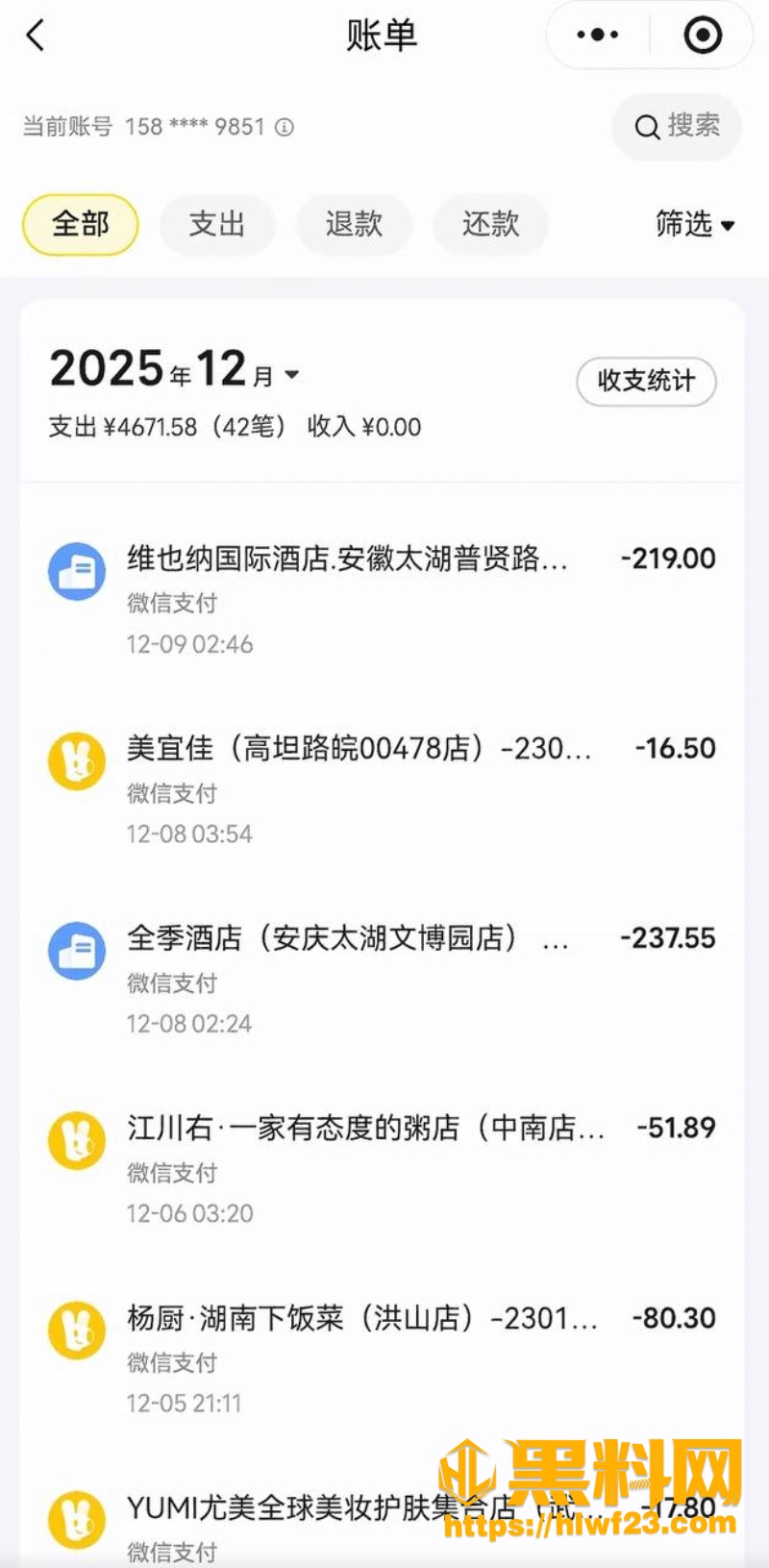Screen dimensions: 769x1568
Task: Close the mini program via the circle icon
Action: pyautogui.click(x=703, y=36)
